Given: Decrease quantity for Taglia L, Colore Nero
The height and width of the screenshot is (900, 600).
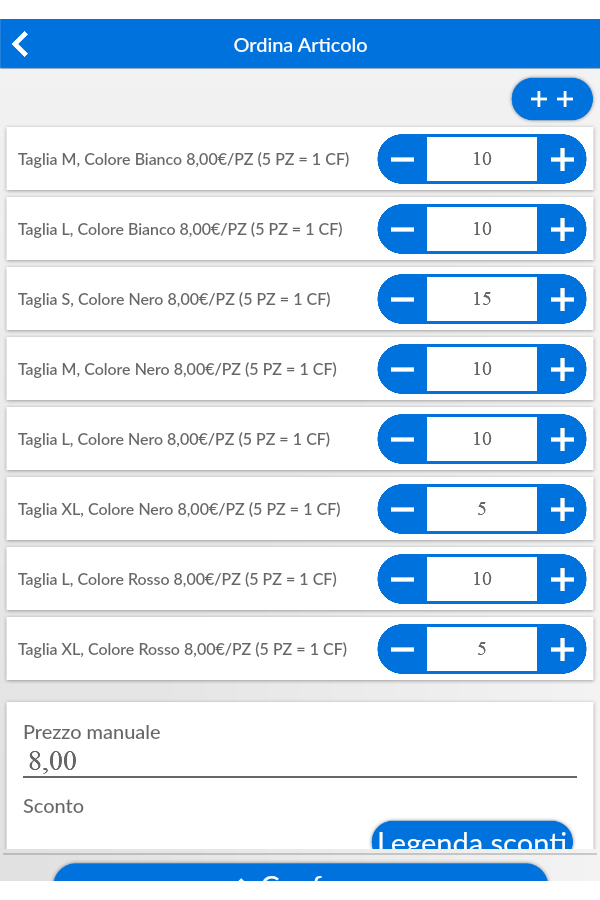Looking at the screenshot, I should click(402, 439).
